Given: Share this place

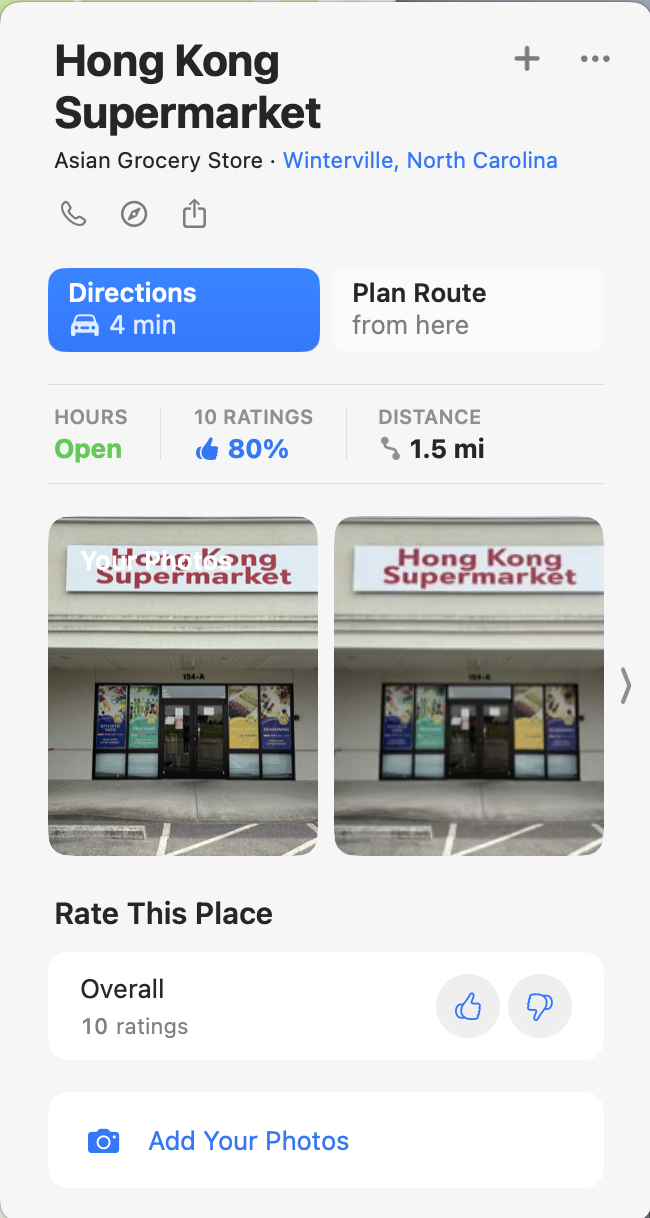Looking at the screenshot, I should point(194,214).
